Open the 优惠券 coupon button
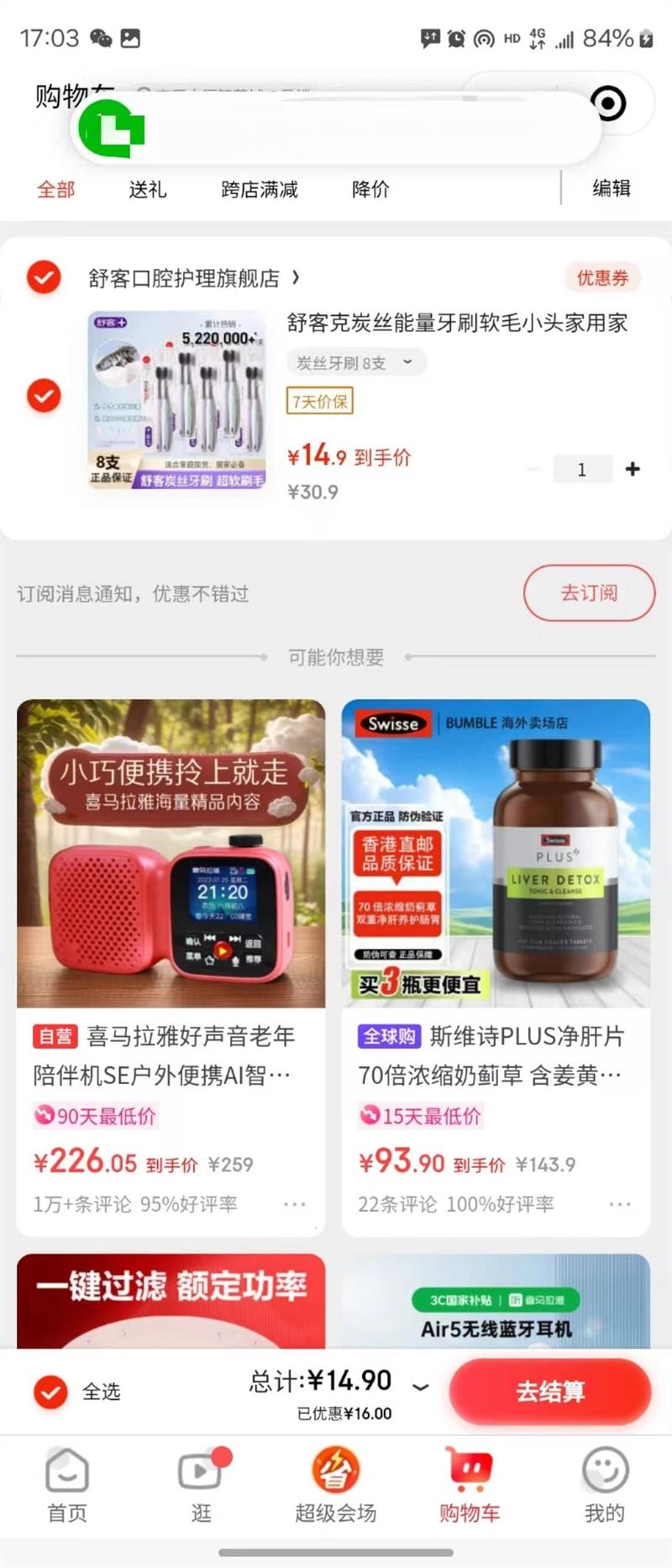Viewport: 672px width, 1568px height. pyautogui.click(x=602, y=278)
